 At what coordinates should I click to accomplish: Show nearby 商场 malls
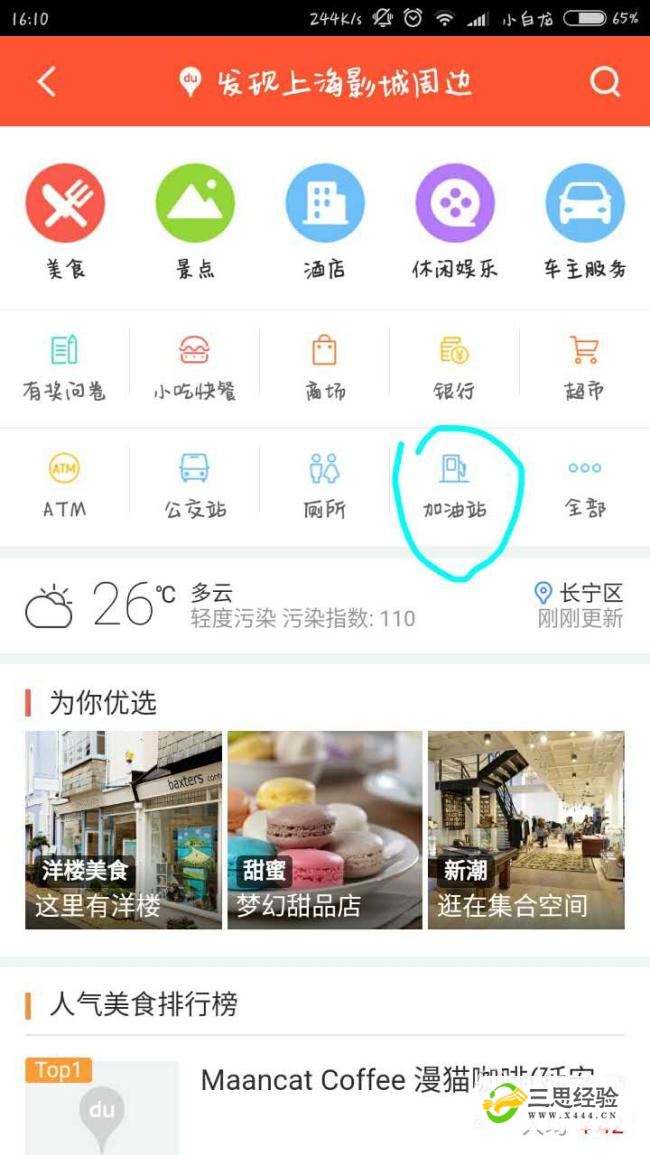coord(325,368)
